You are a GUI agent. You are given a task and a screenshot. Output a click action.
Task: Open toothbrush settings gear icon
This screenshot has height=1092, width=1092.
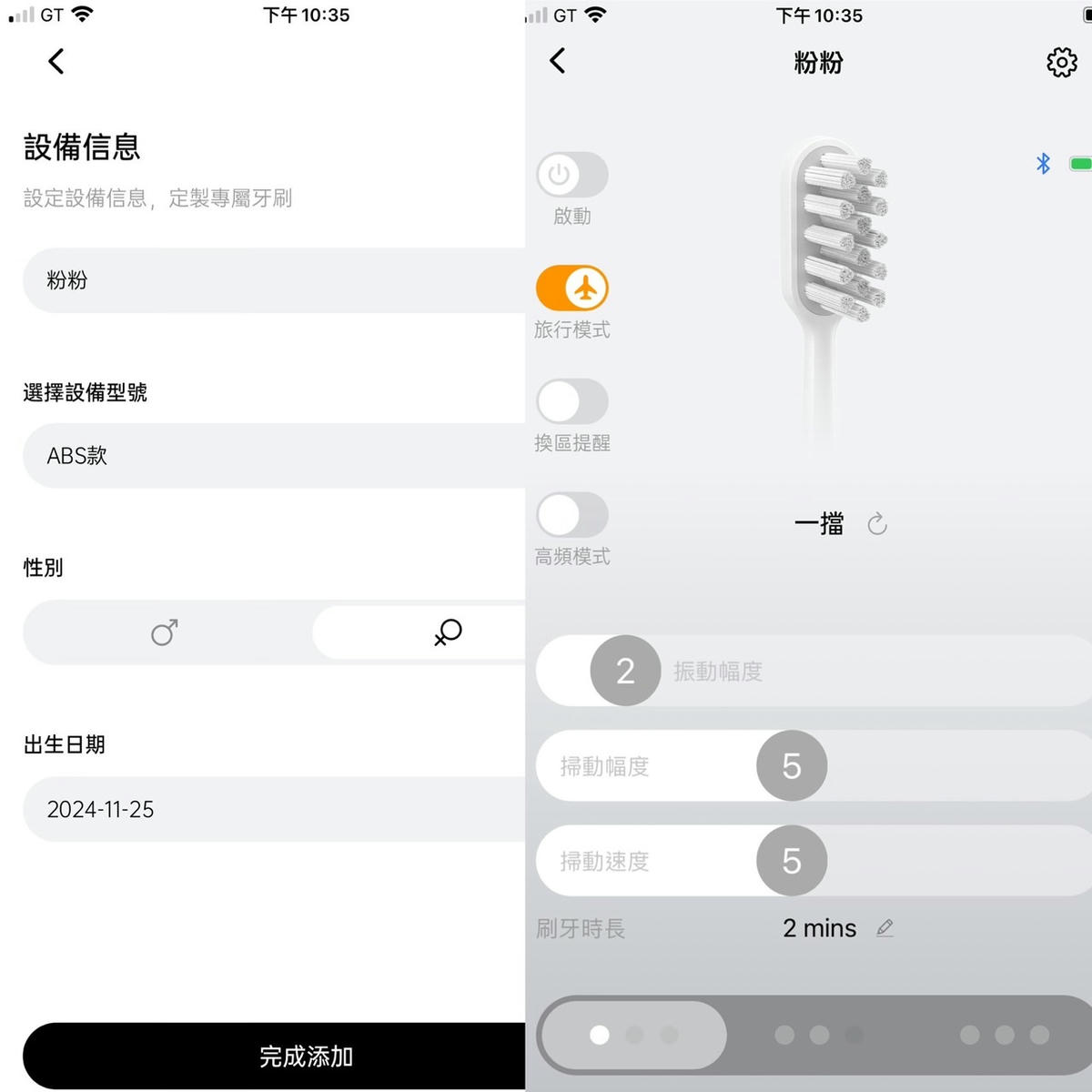pyautogui.click(x=1061, y=63)
